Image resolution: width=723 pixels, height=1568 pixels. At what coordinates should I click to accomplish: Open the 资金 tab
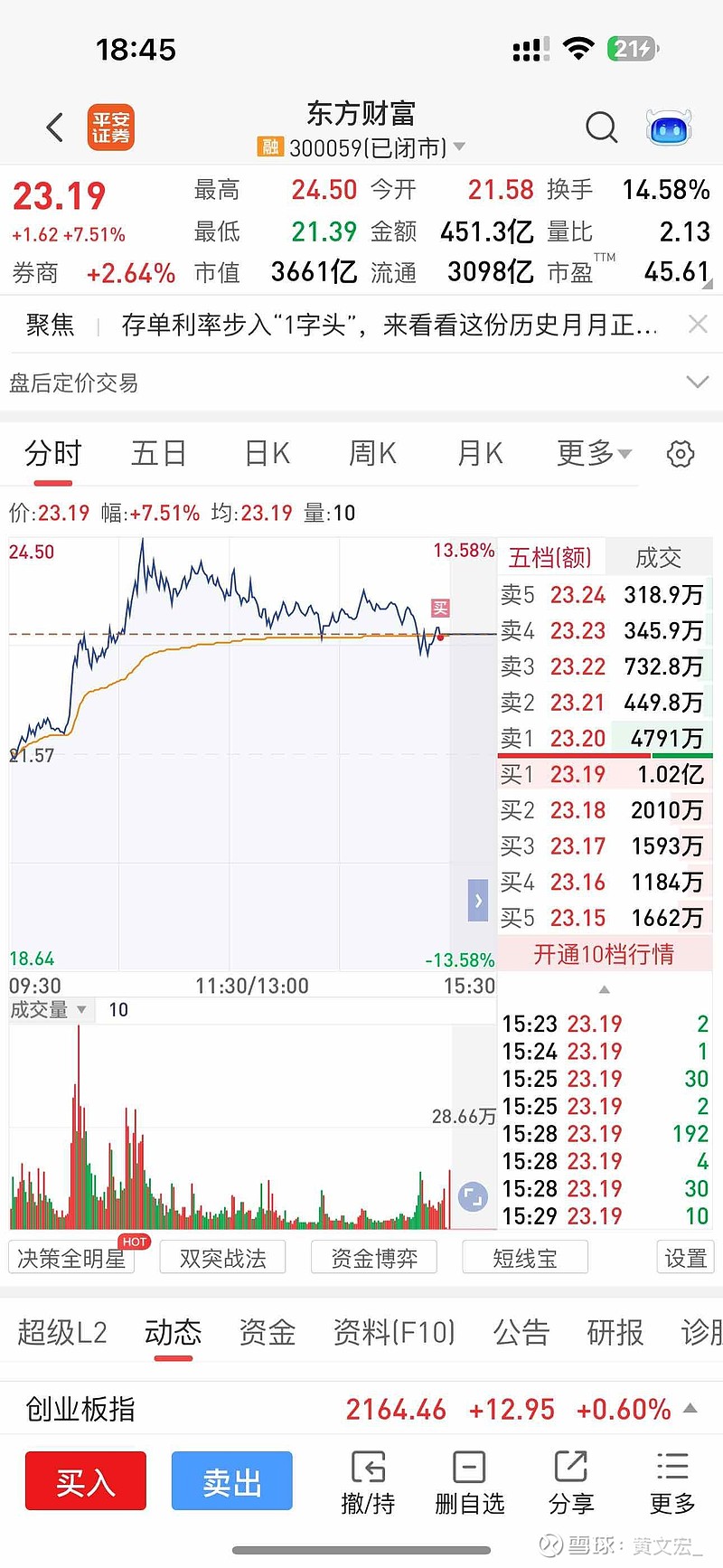[267, 1332]
